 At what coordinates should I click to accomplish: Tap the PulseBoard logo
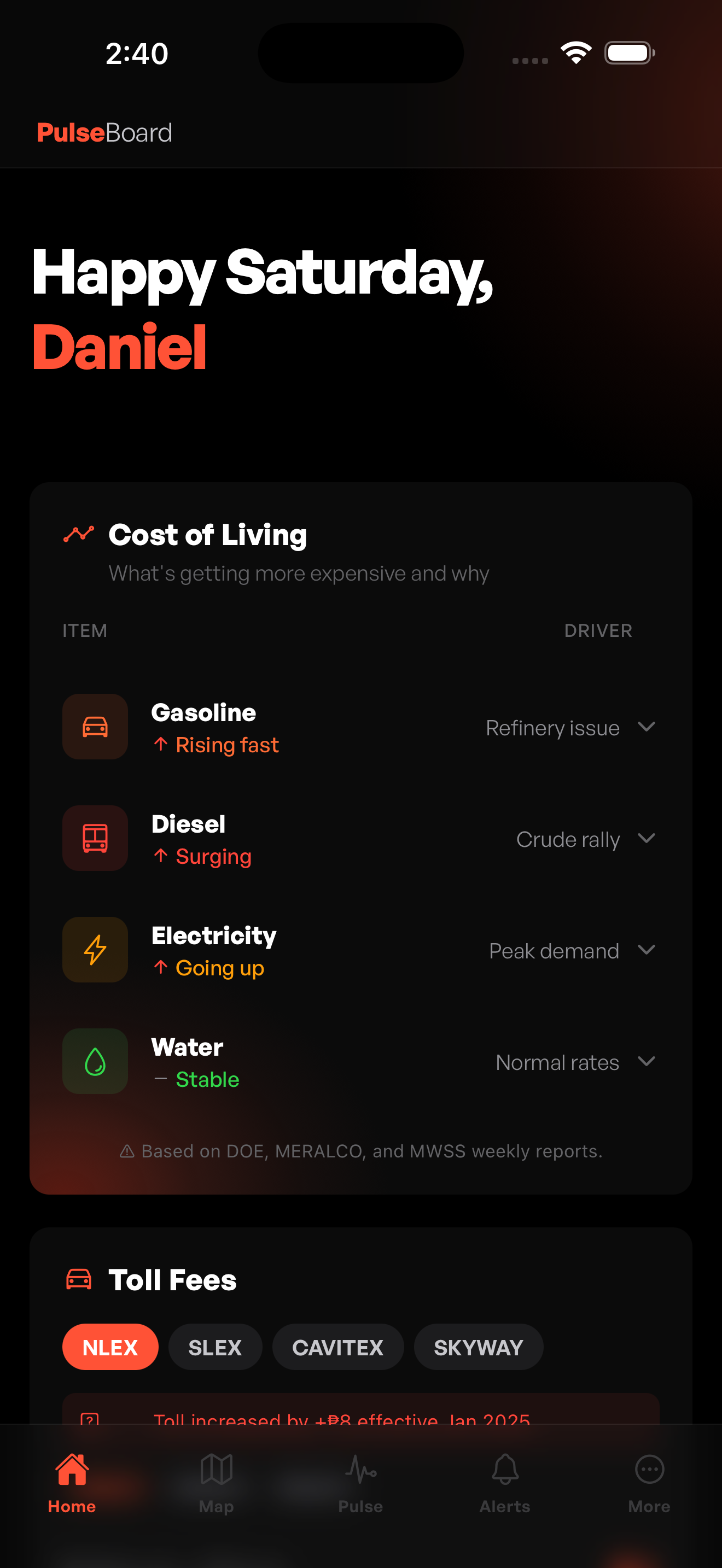104,133
